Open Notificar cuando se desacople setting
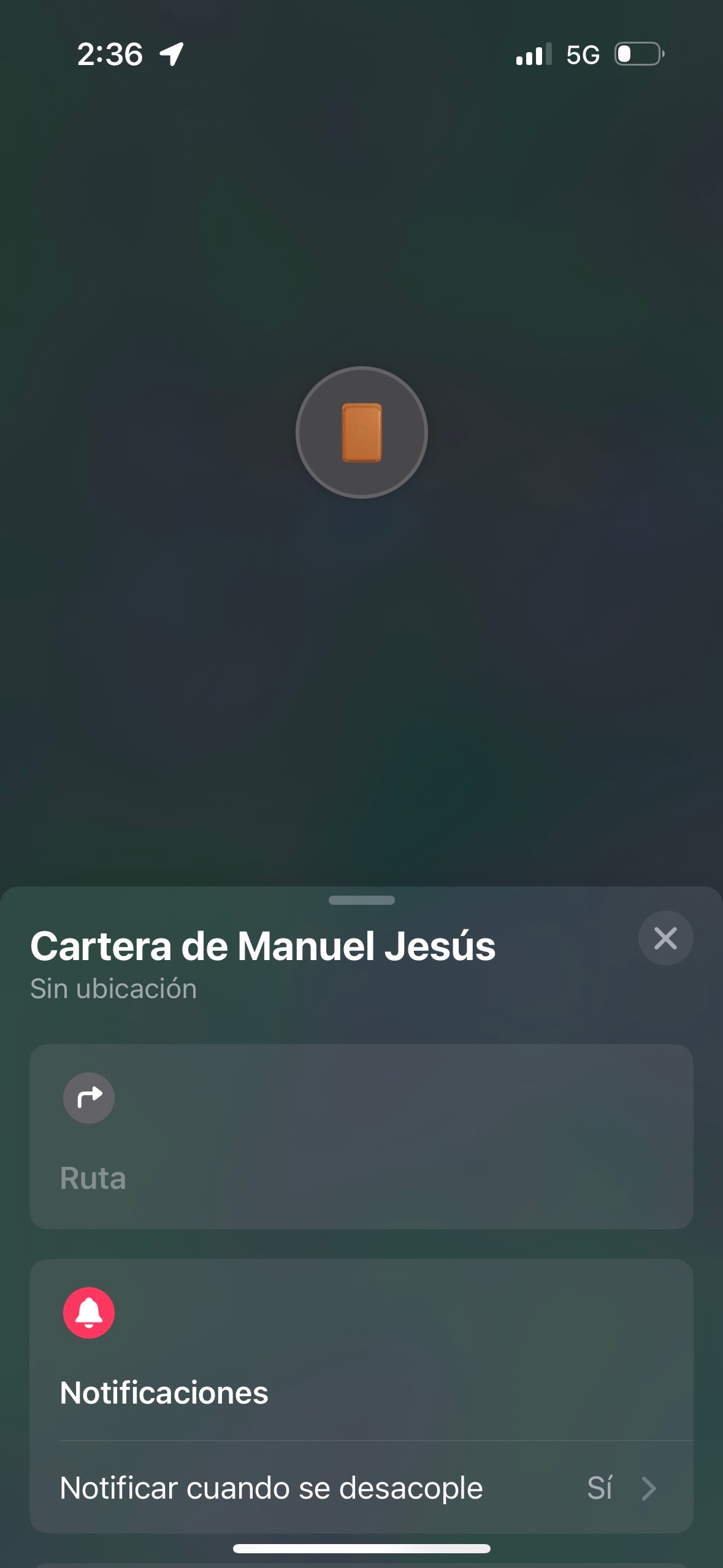Viewport: 723px width, 1568px height. point(361,1488)
